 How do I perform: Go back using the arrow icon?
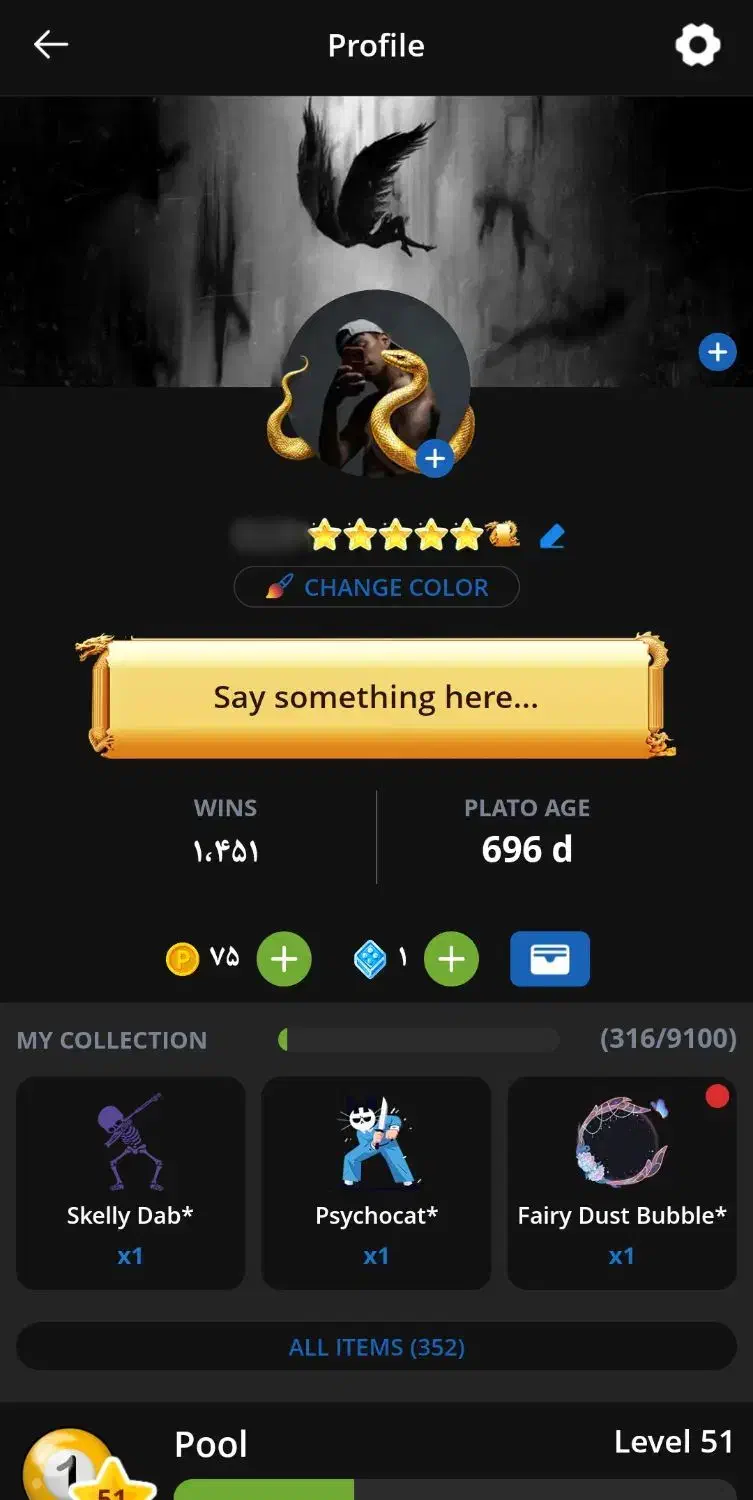pyautogui.click(x=50, y=45)
